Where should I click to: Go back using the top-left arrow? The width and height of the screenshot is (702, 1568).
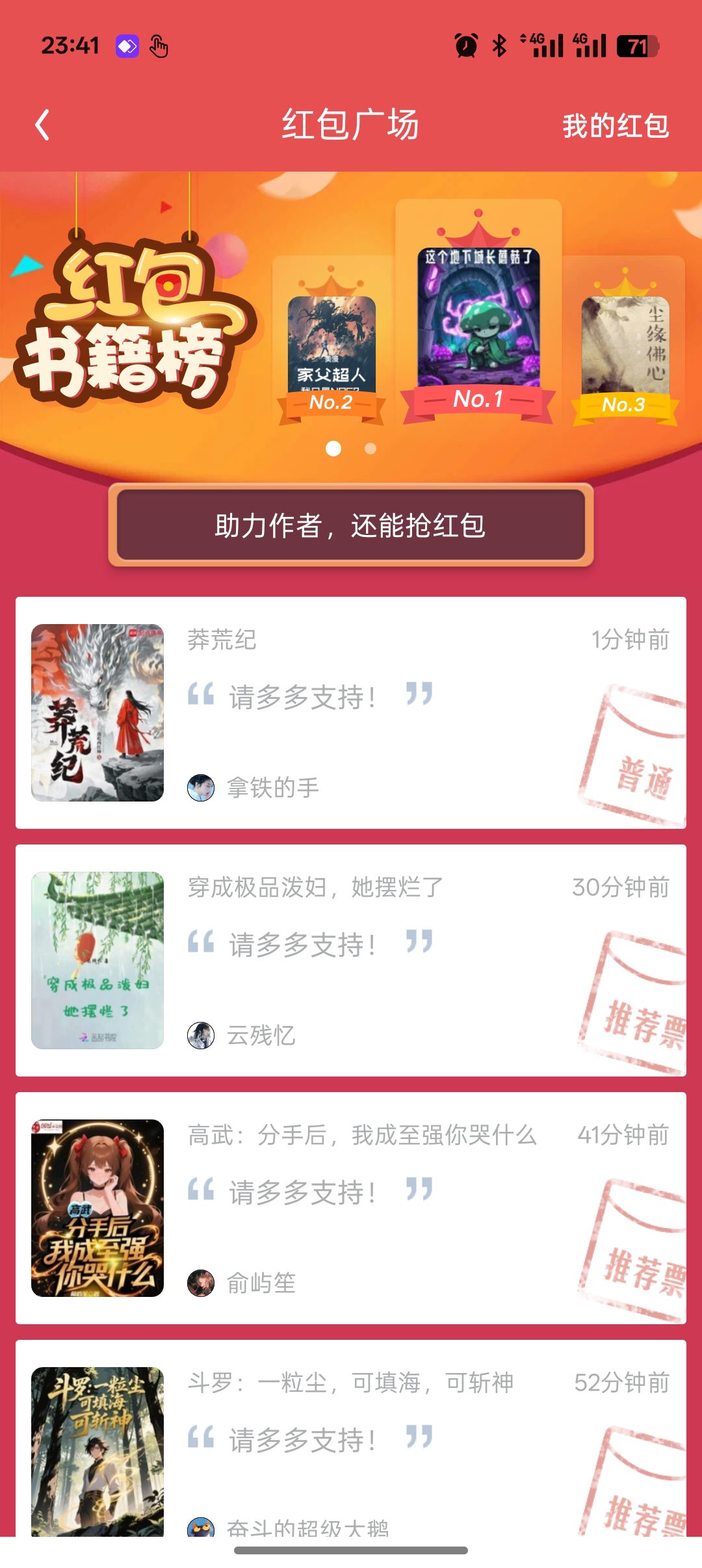[x=42, y=125]
